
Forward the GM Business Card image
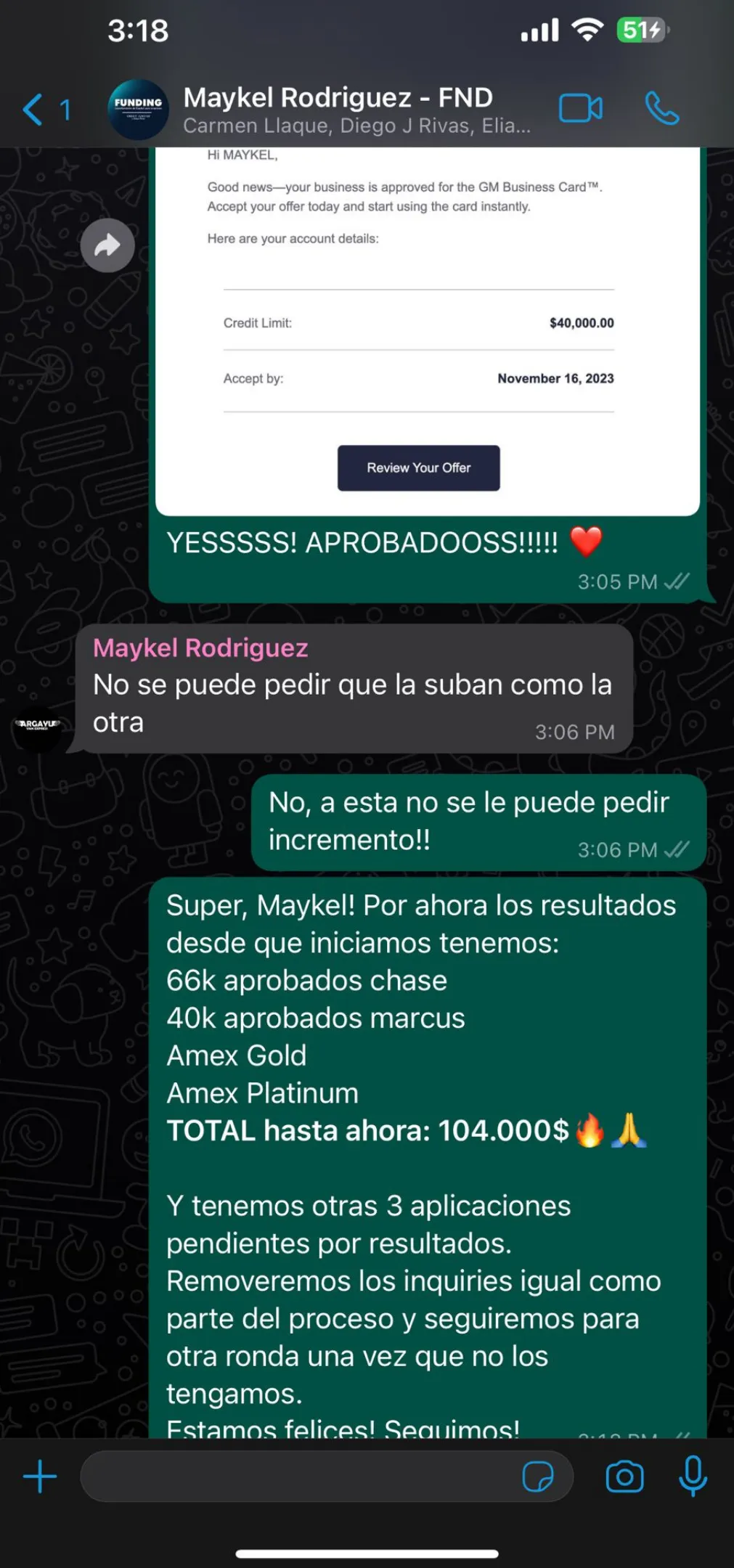pyautogui.click(x=107, y=245)
